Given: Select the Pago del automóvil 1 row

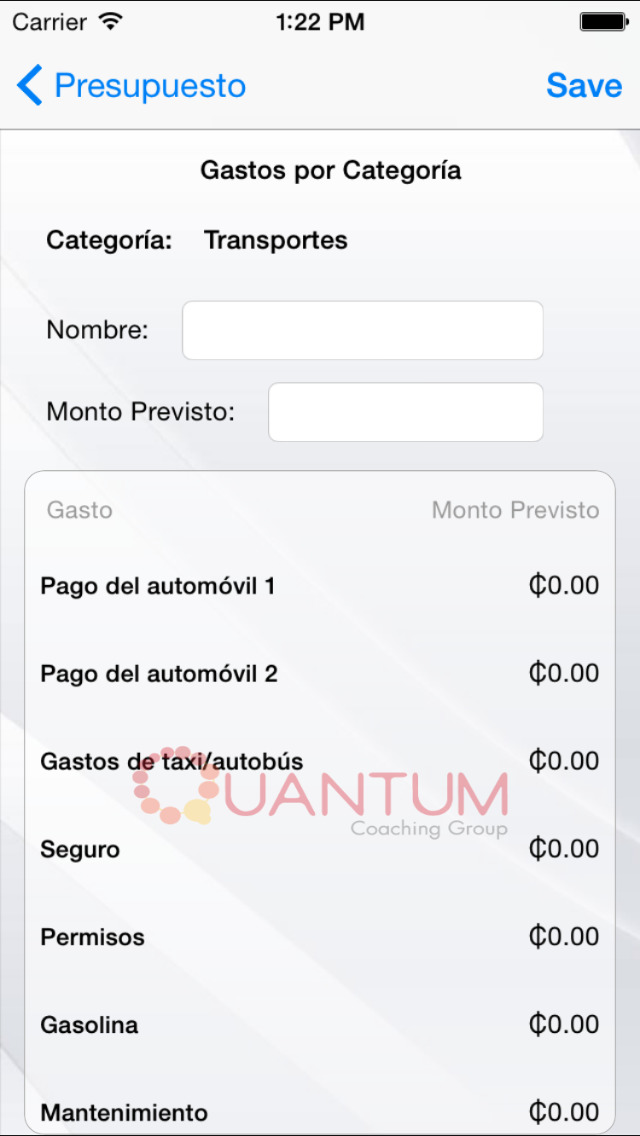Looking at the screenshot, I should click(x=320, y=585).
